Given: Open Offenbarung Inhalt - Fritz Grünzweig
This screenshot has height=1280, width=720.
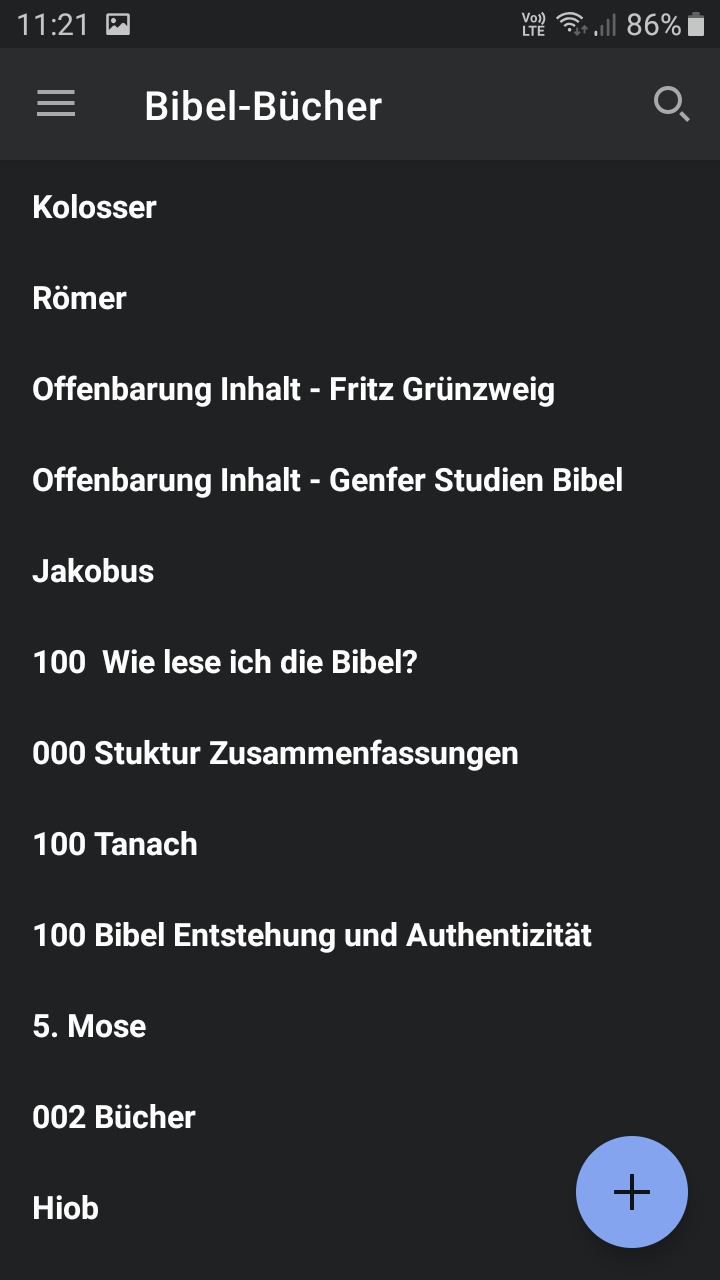Looking at the screenshot, I should pyautogui.click(x=293, y=389).
